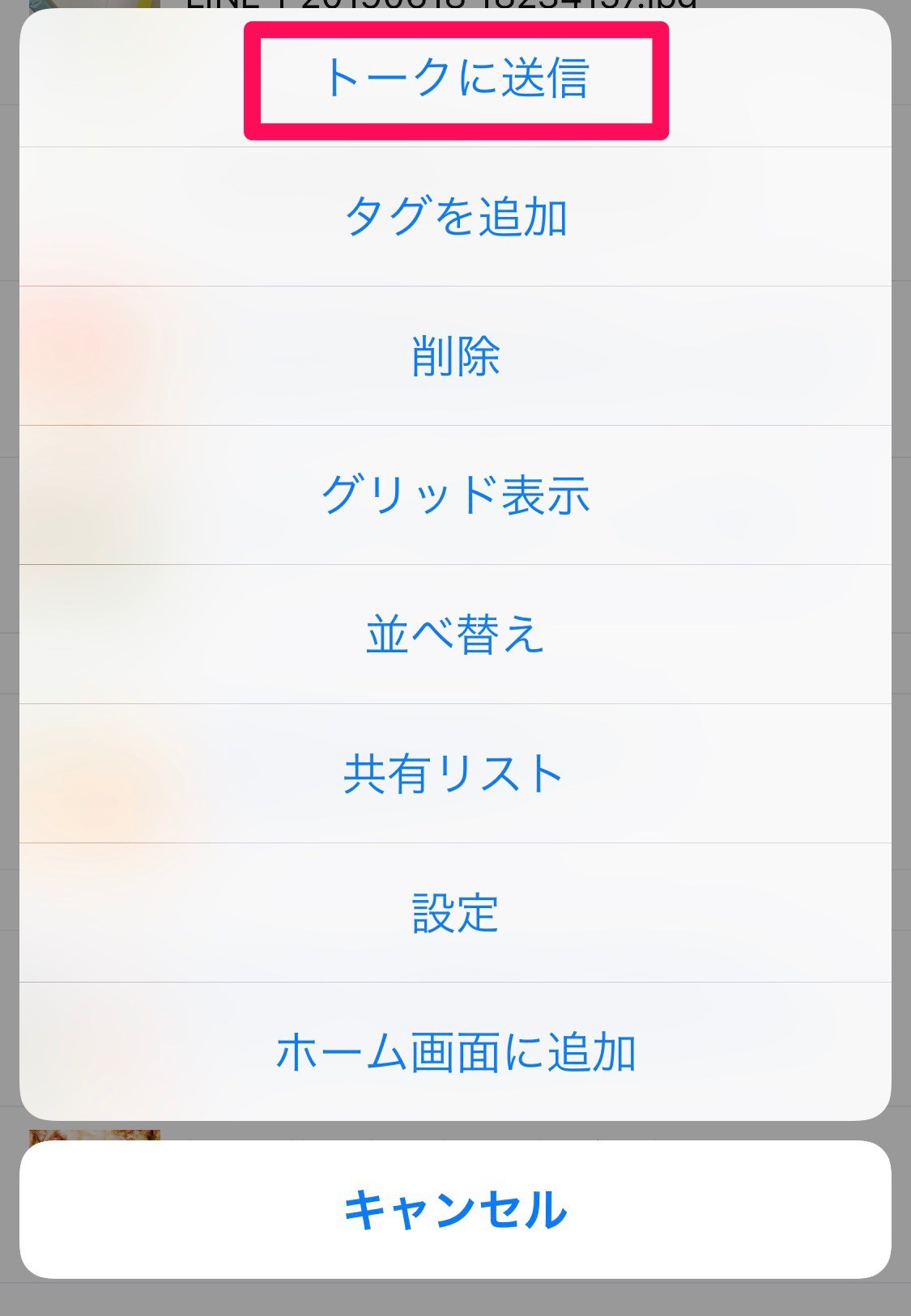
Task: Dismiss the menu with キャンセル
Action: [456, 1209]
